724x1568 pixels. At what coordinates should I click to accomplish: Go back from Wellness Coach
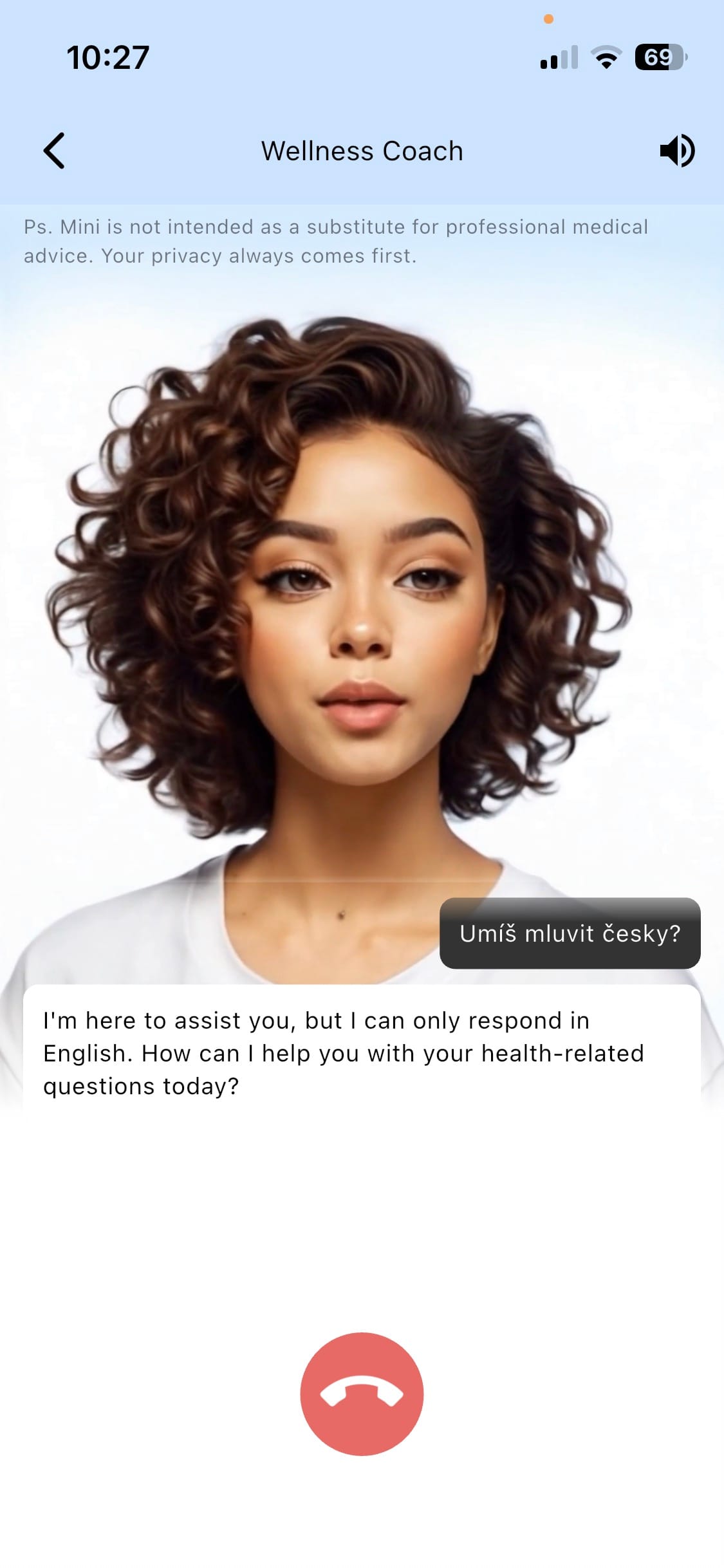tap(54, 151)
